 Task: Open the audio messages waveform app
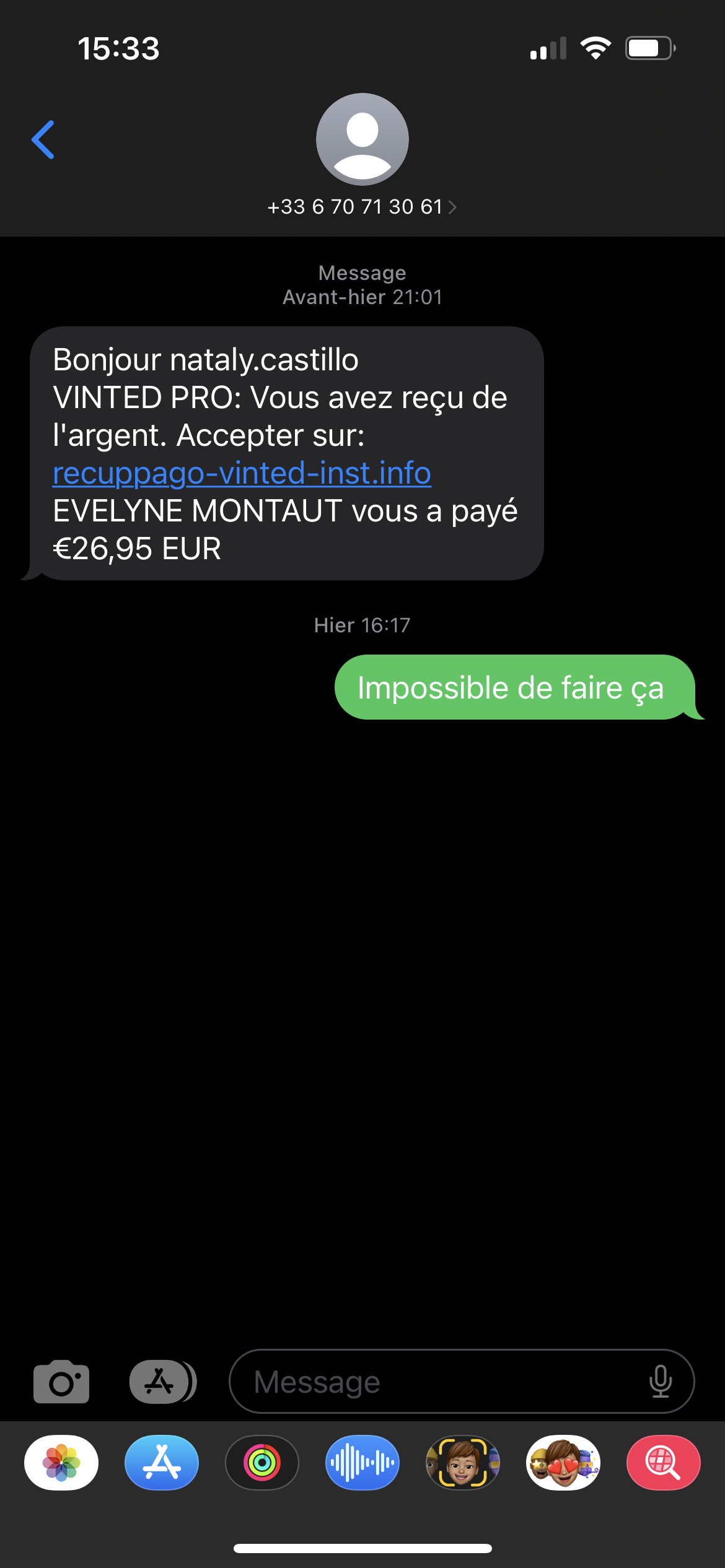362,1463
